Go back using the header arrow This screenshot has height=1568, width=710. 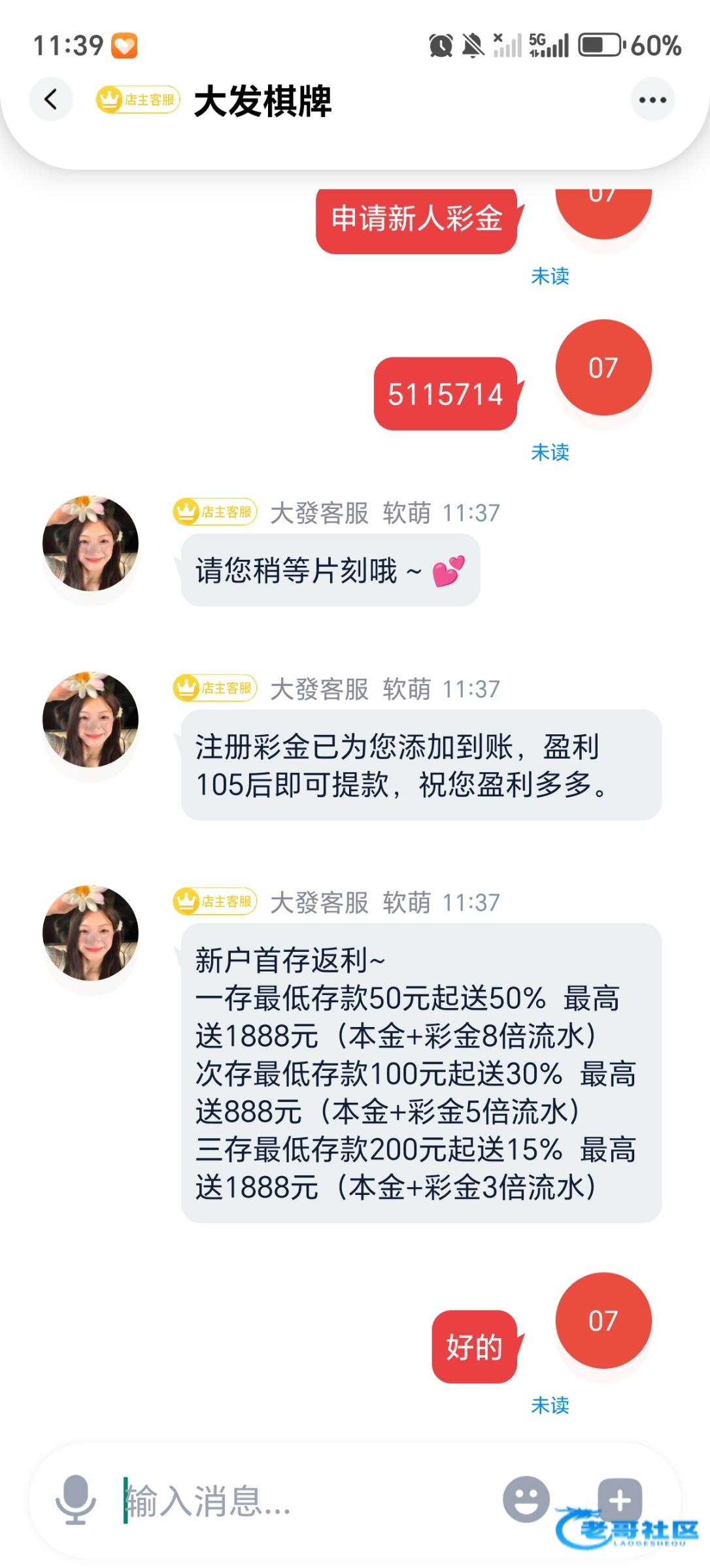pos(50,99)
